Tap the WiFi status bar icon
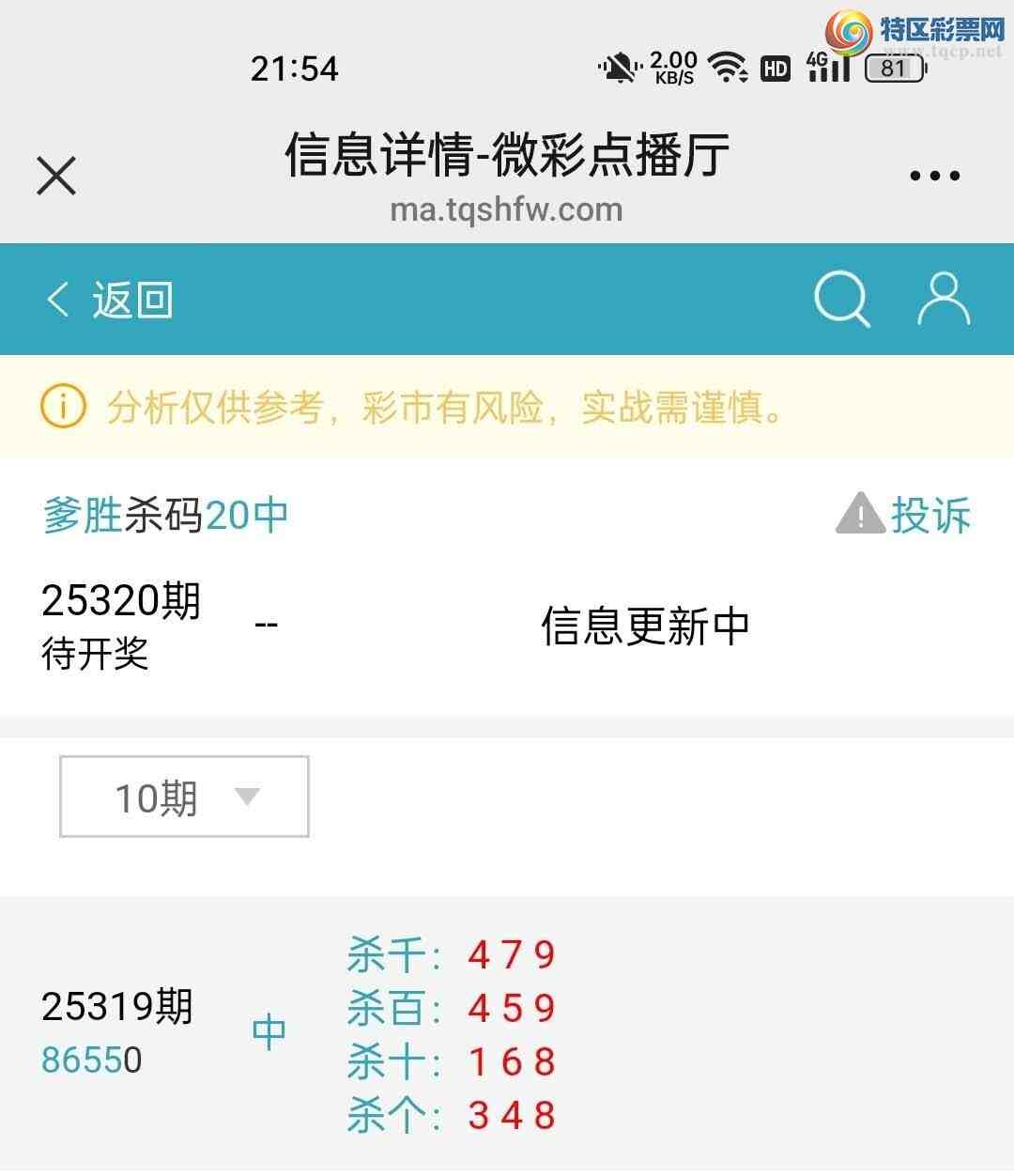The image size is (1014, 1176). click(x=726, y=68)
